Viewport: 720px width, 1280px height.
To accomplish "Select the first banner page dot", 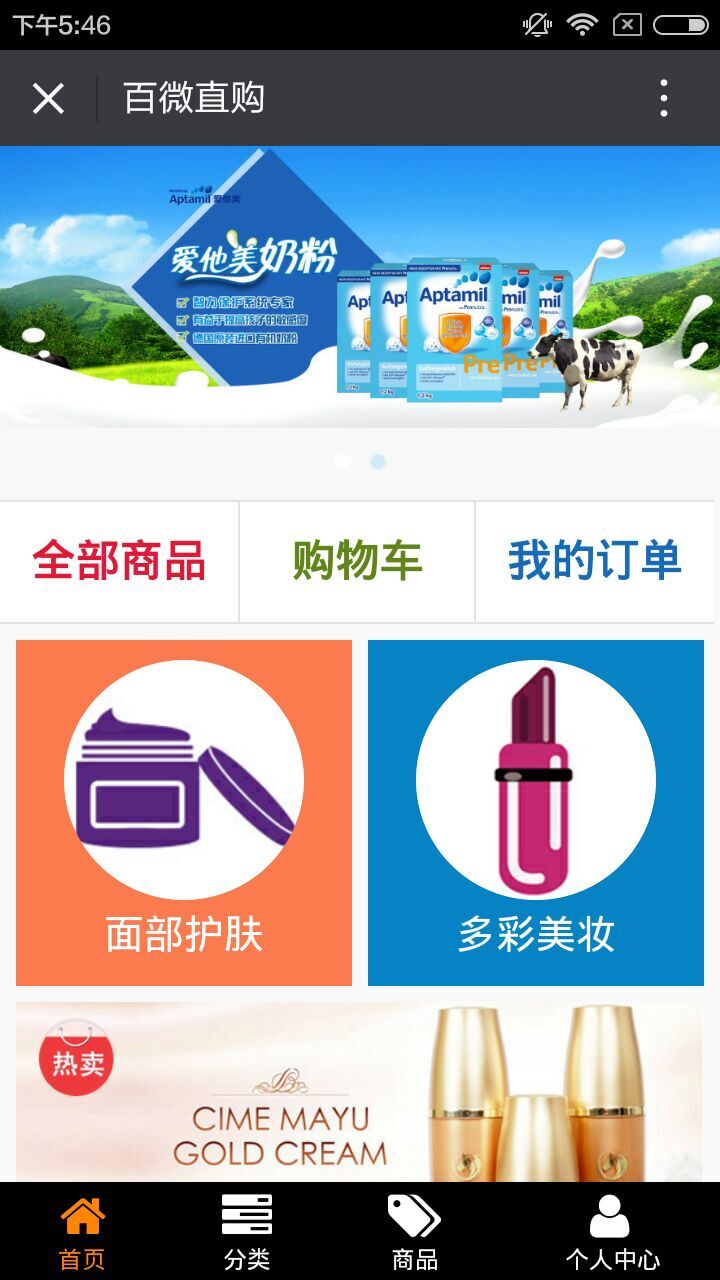I will (342, 462).
